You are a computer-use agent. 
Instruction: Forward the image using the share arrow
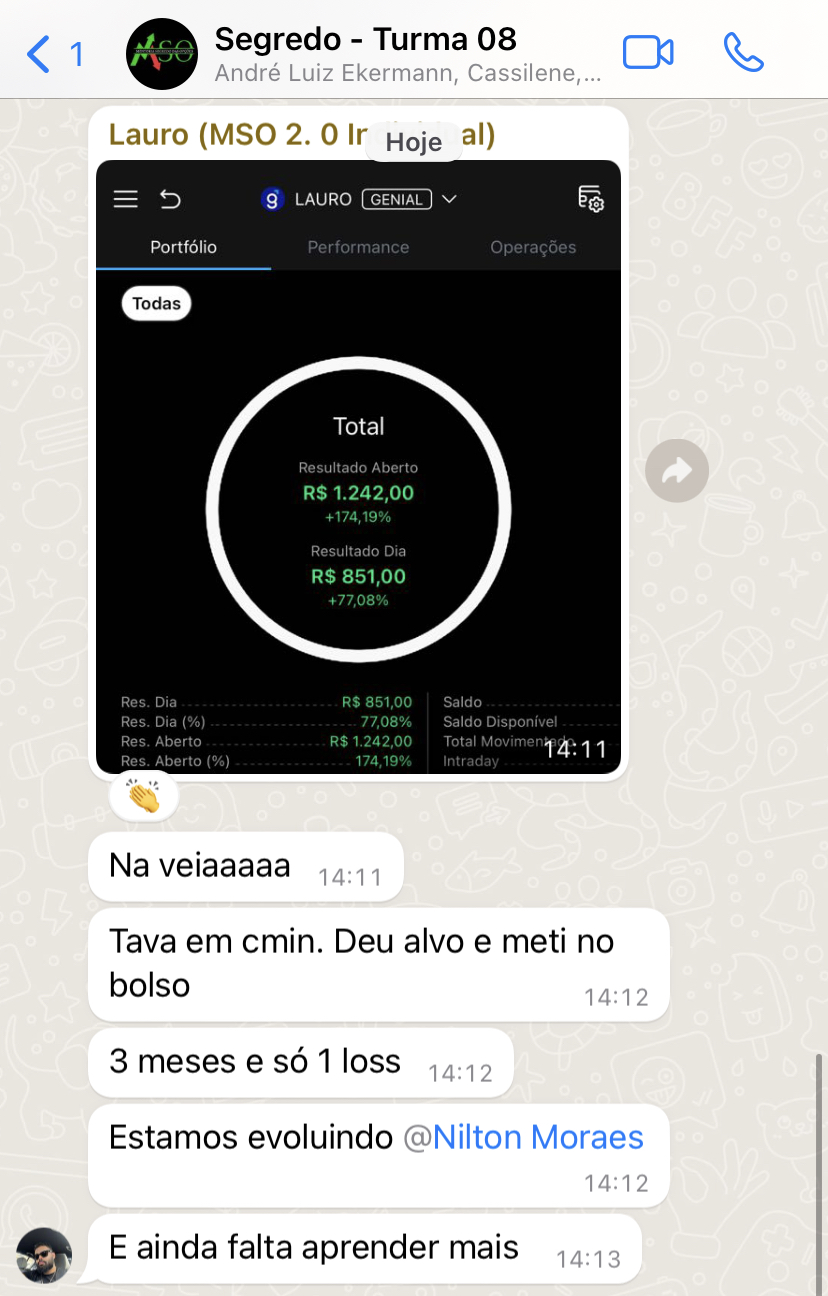click(677, 470)
